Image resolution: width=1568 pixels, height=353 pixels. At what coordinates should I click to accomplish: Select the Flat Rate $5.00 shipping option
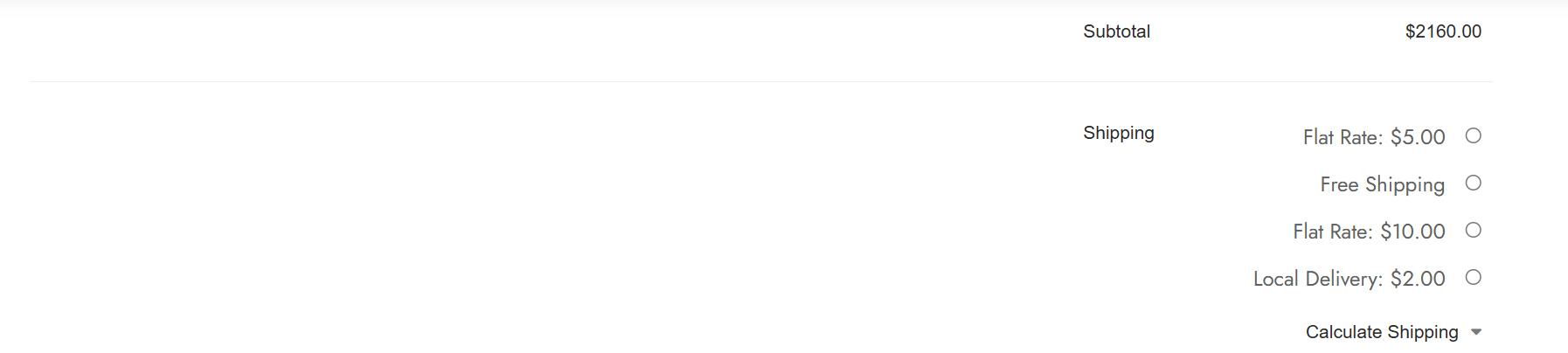coord(1473,135)
